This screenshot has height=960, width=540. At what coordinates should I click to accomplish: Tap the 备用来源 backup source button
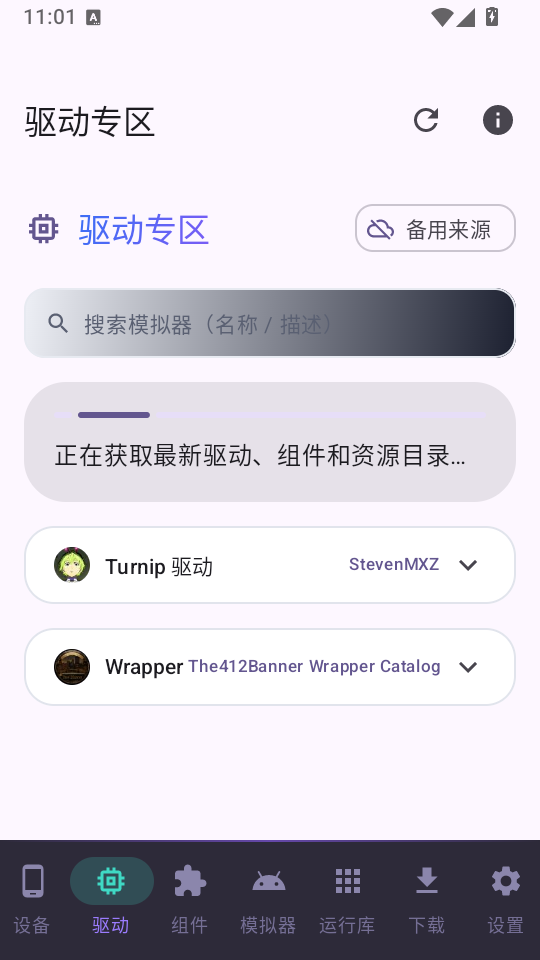tap(435, 228)
